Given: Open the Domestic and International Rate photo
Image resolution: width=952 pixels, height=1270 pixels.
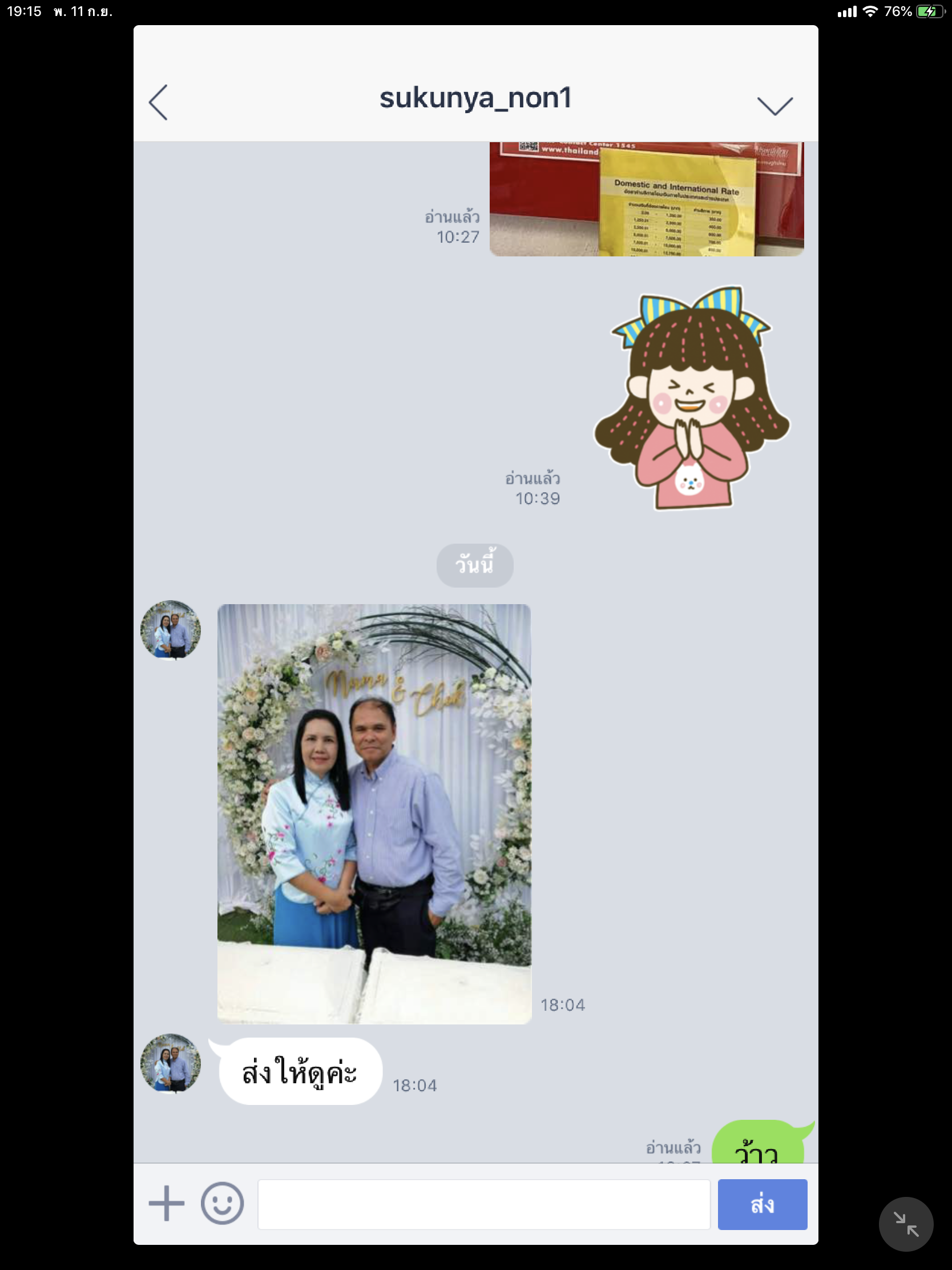Looking at the screenshot, I should click(x=646, y=199).
